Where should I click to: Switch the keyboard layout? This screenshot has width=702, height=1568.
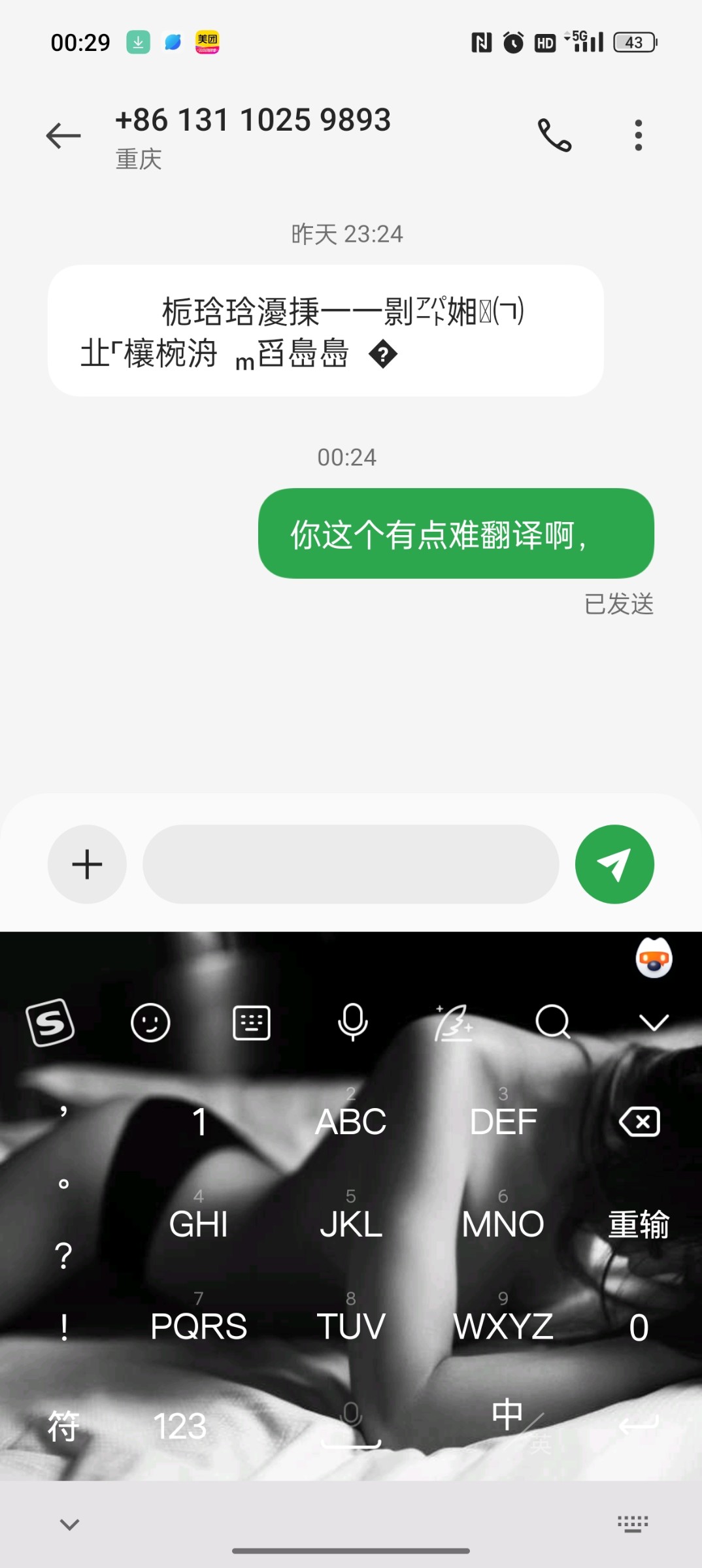click(x=252, y=1022)
